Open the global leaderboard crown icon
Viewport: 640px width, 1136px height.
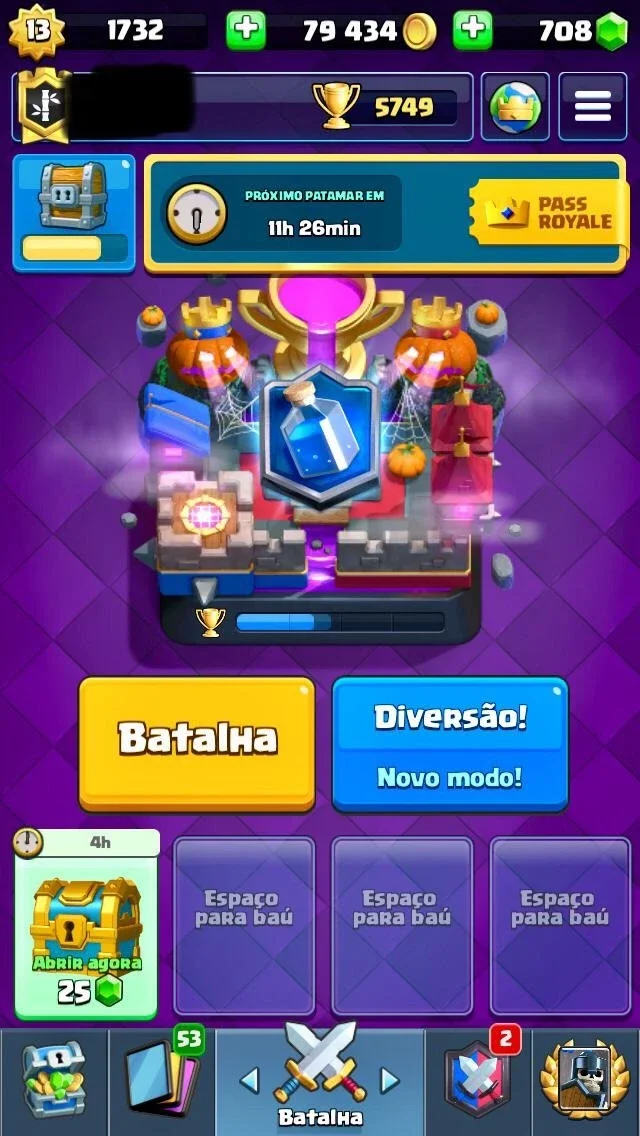pyautogui.click(x=515, y=106)
